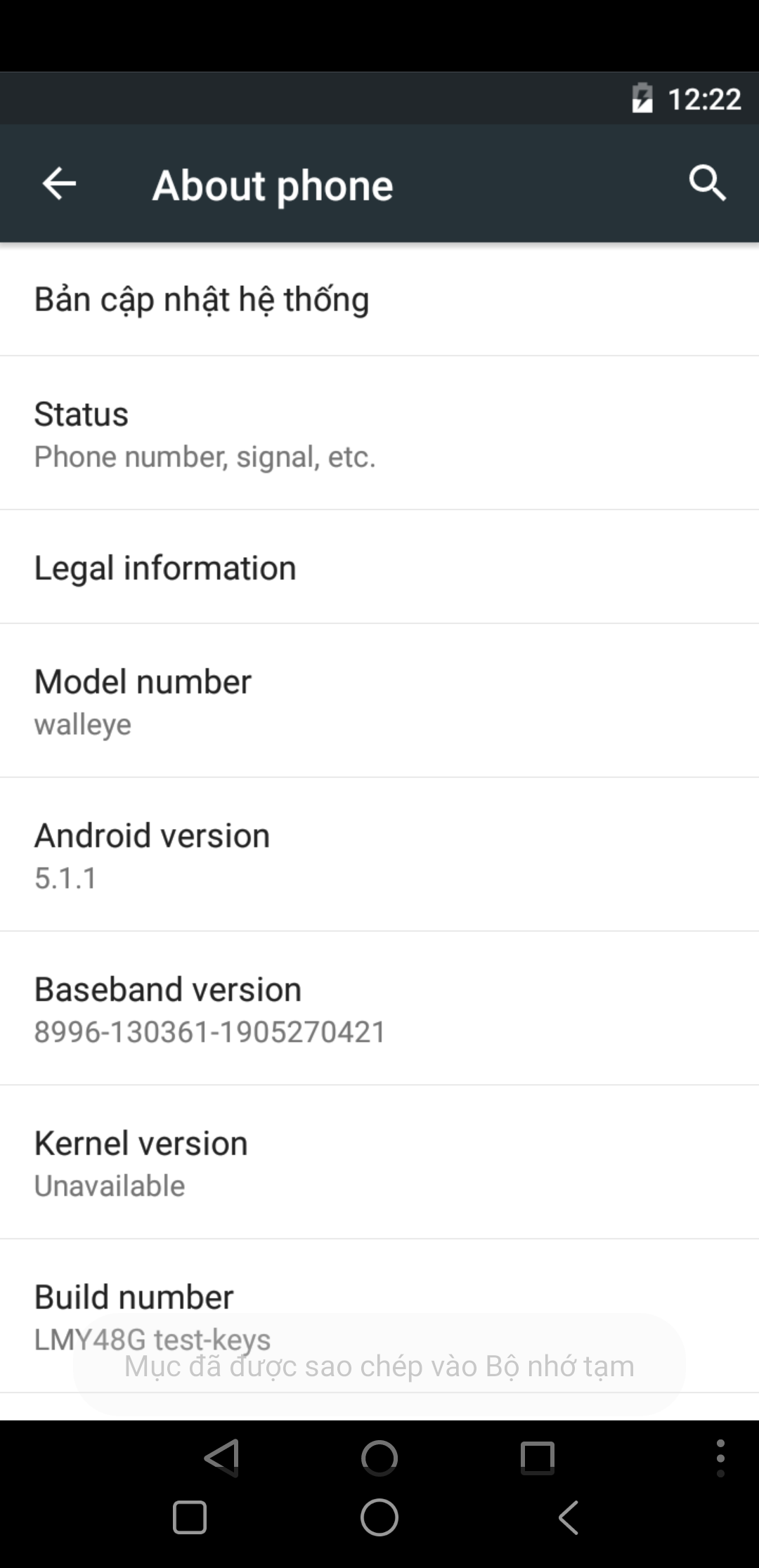Tap the Model number row
Screen dimensions: 759x1568
(x=379, y=701)
